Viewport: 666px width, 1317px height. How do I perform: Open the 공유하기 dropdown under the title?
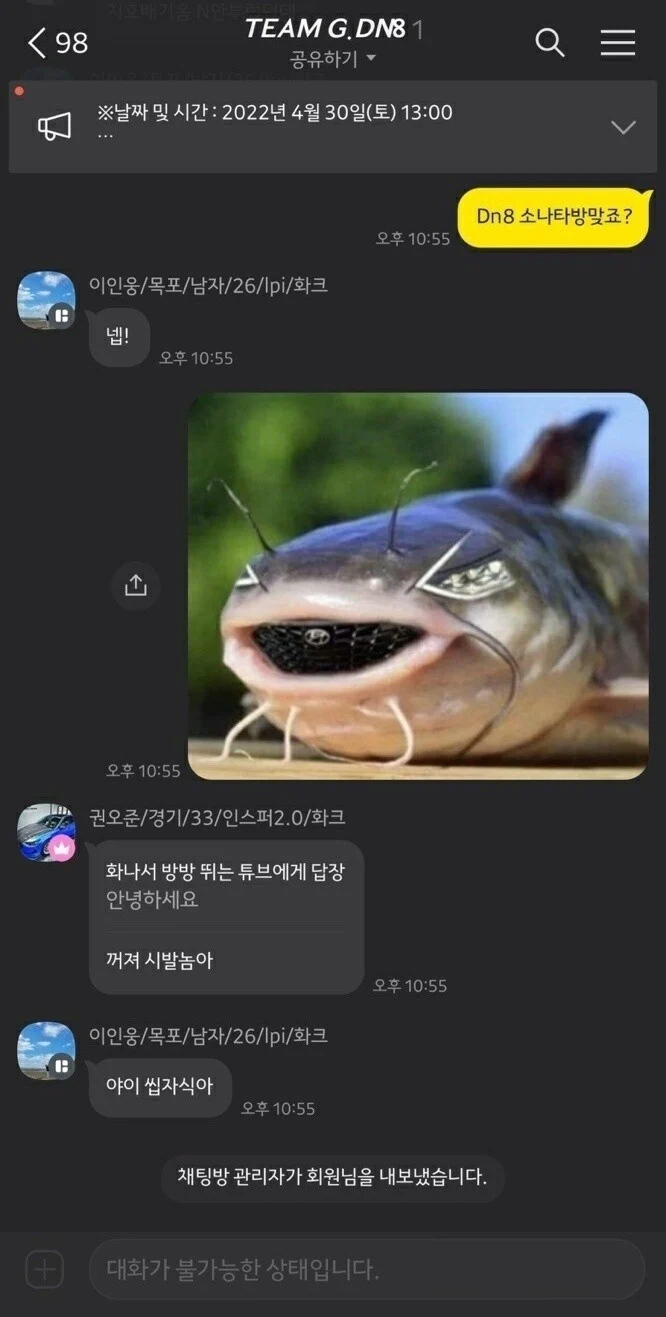point(332,60)
